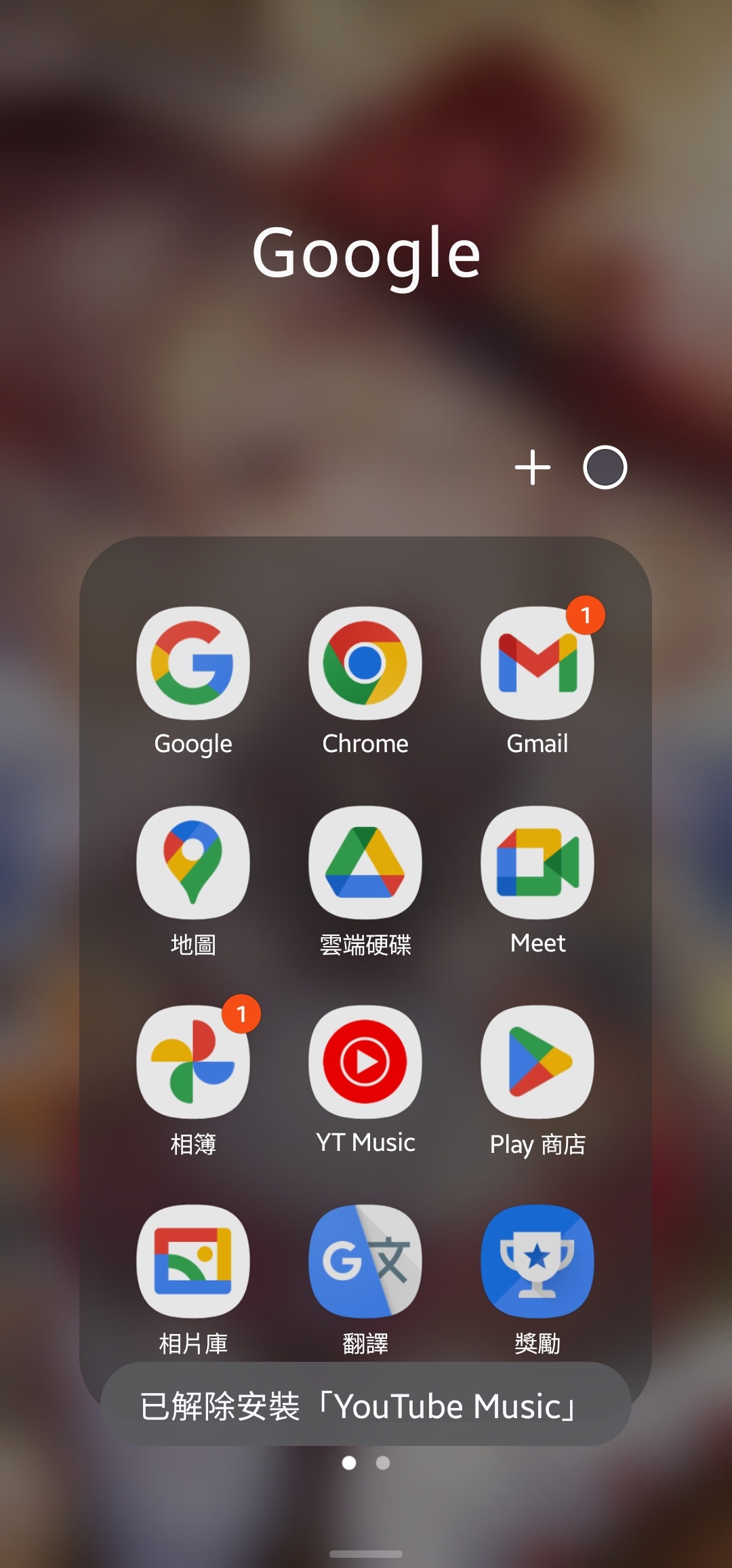
Task: Launch Chrome browser
Action: [365, 663]
